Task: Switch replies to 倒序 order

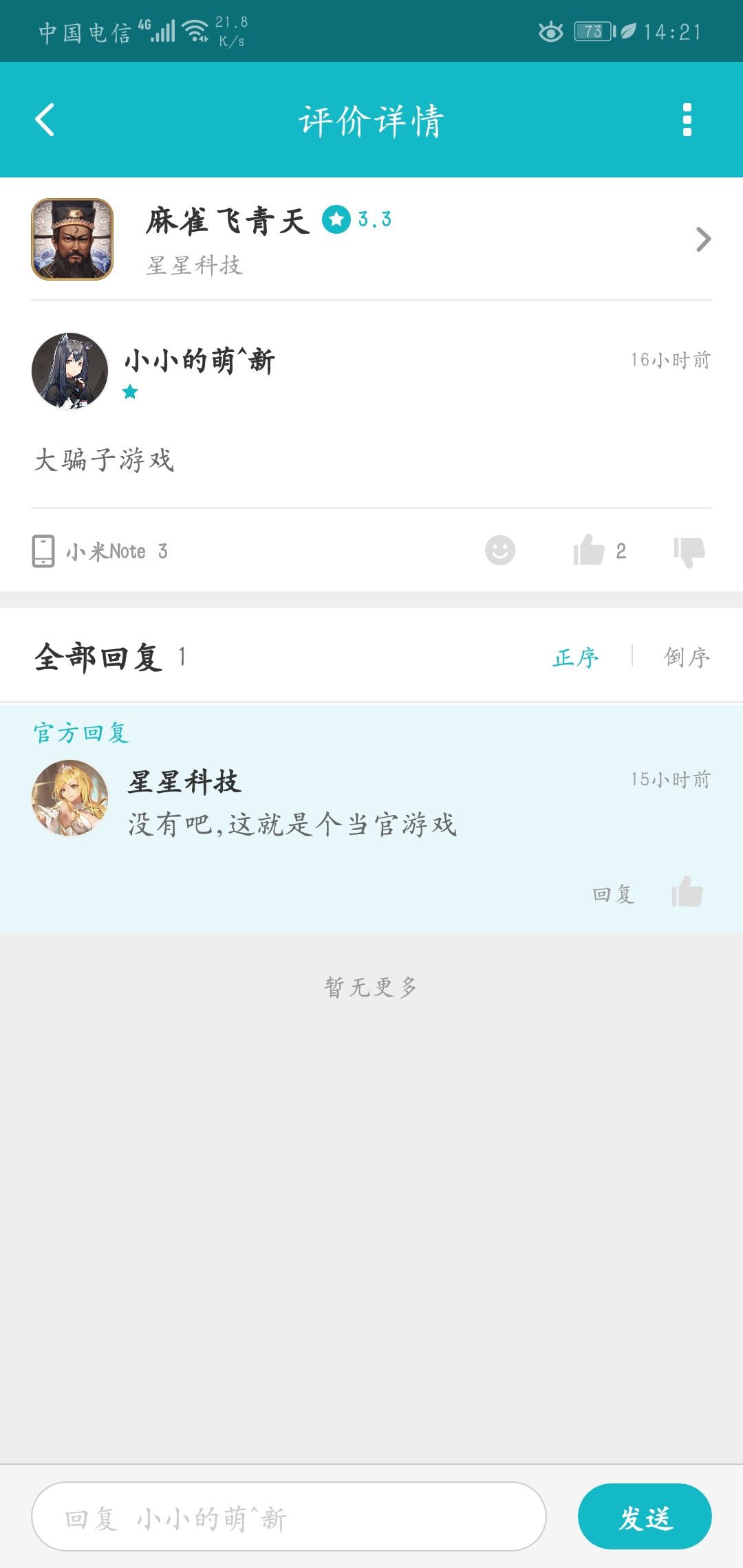Action: point(686,658)
